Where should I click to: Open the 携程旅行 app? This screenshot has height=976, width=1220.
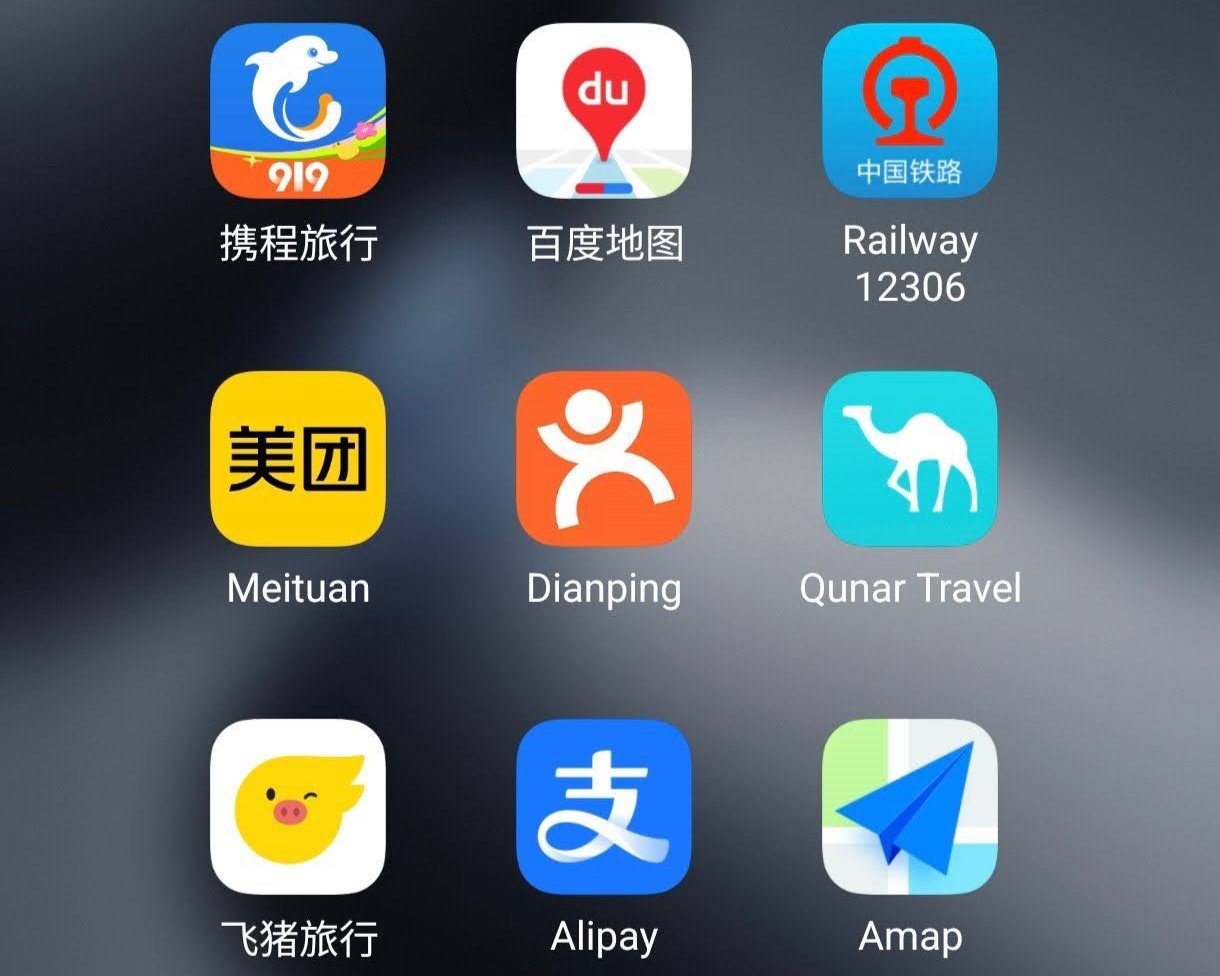point(298,111)
